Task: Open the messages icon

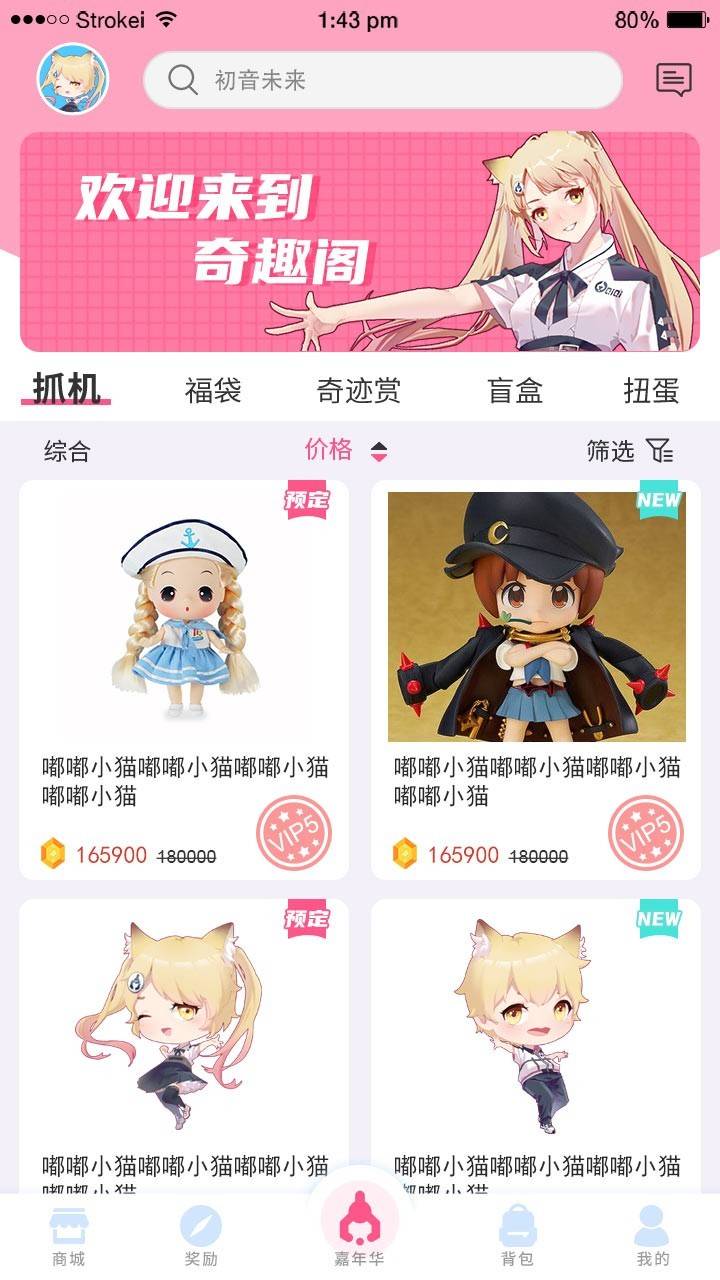Action: click(673, 79)
